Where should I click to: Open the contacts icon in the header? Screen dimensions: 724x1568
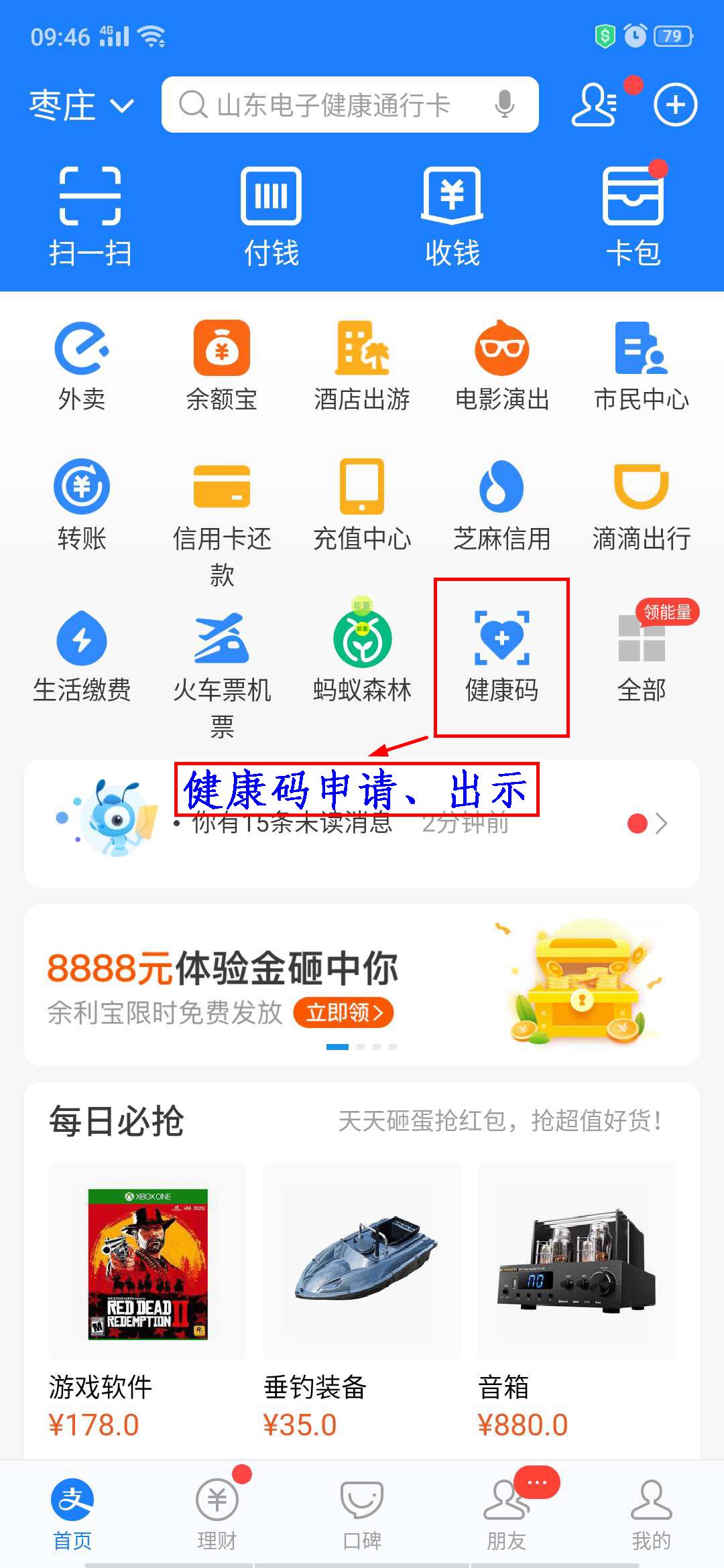click(594, 105)
